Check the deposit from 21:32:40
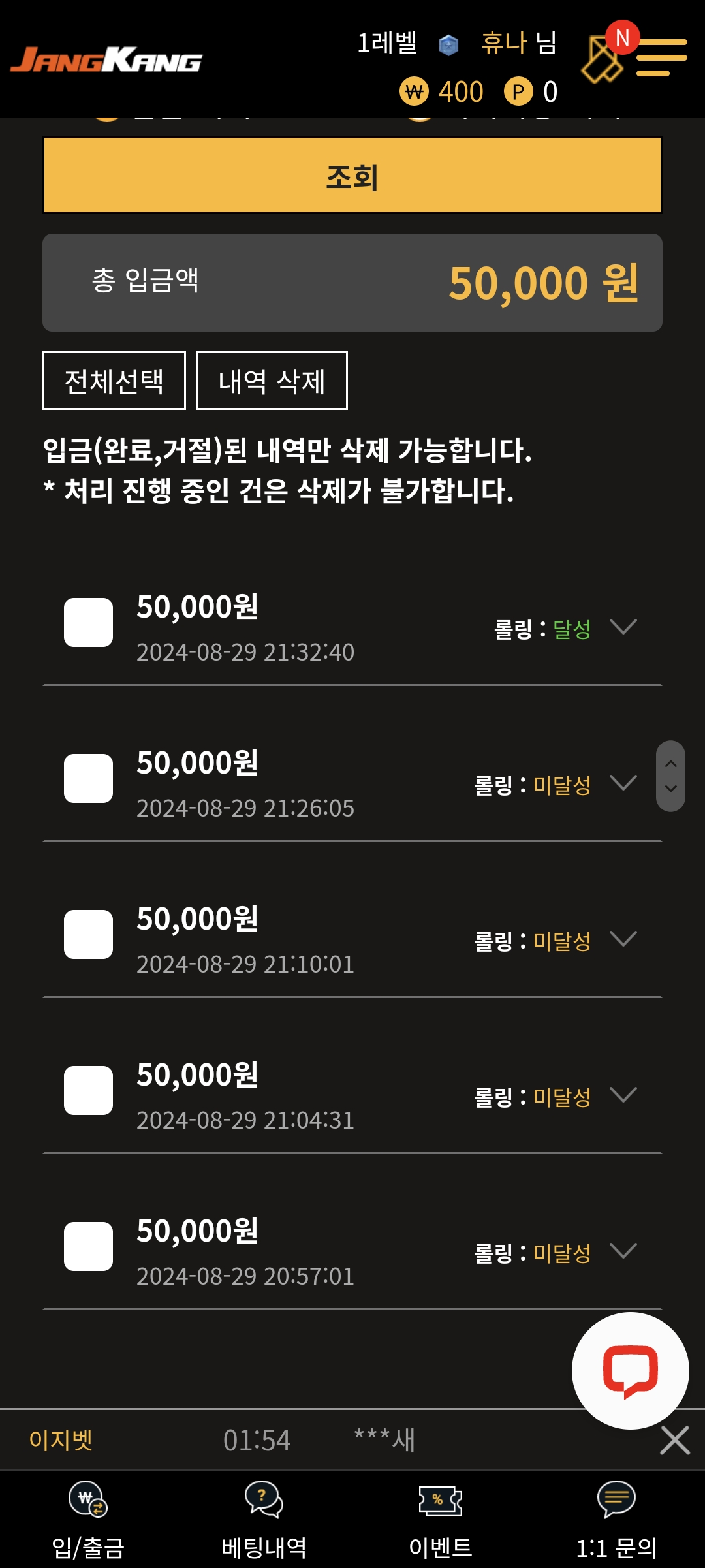705x1568 pixels. [88, 622]
